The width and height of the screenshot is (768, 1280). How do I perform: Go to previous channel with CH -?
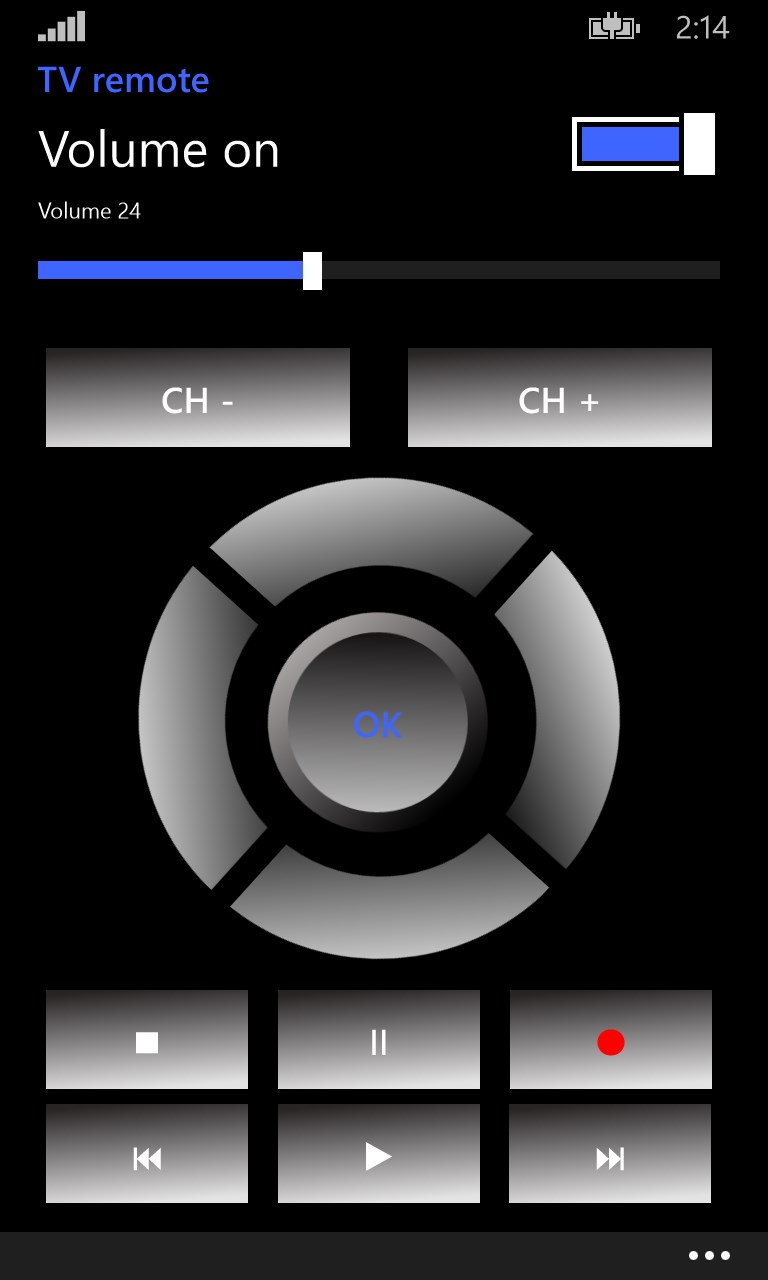[x=198, y=398]
